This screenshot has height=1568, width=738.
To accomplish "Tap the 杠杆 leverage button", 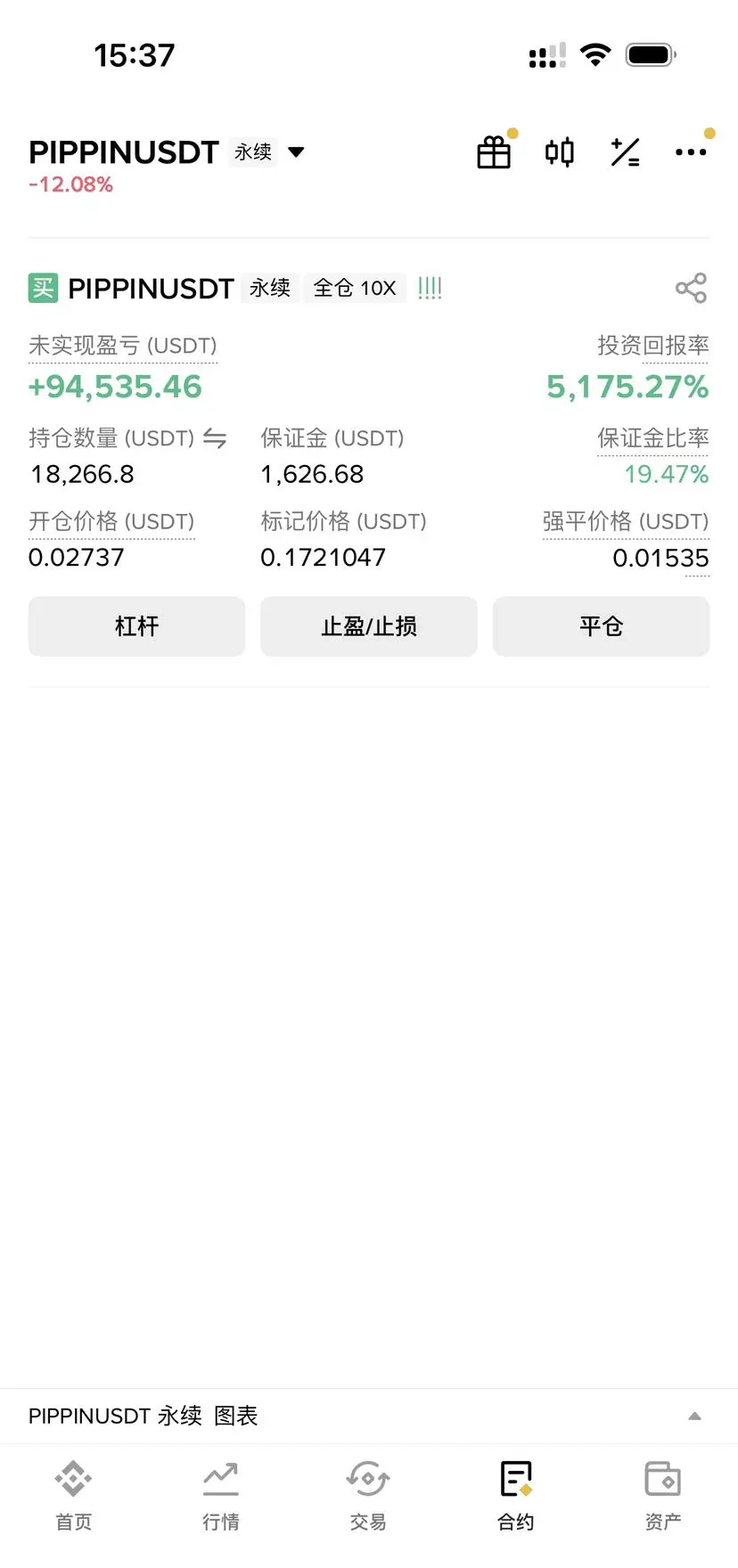I will (x=136, y=626).
